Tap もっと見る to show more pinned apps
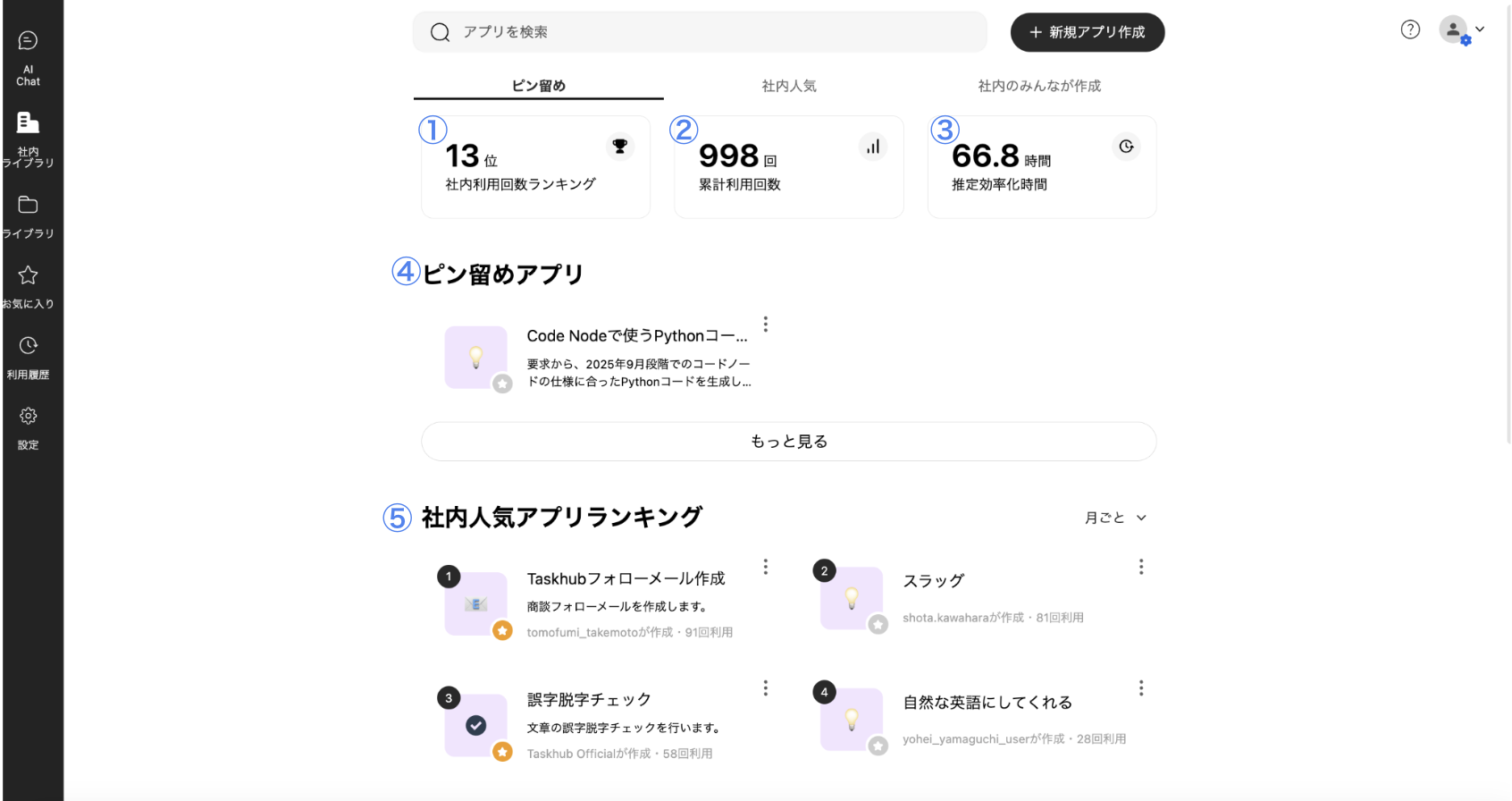This screenshot has width=1512, height=801. pos(788,442)
